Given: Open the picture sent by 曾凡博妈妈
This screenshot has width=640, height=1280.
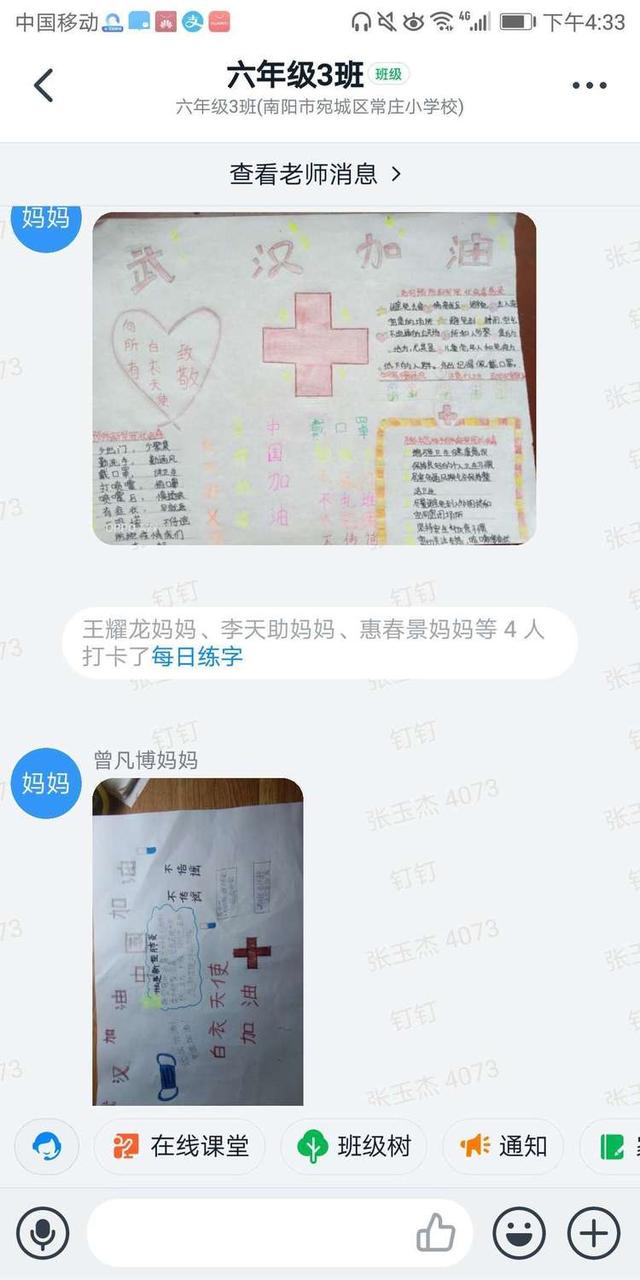Looking at the screenshot, I should point(198,941).
